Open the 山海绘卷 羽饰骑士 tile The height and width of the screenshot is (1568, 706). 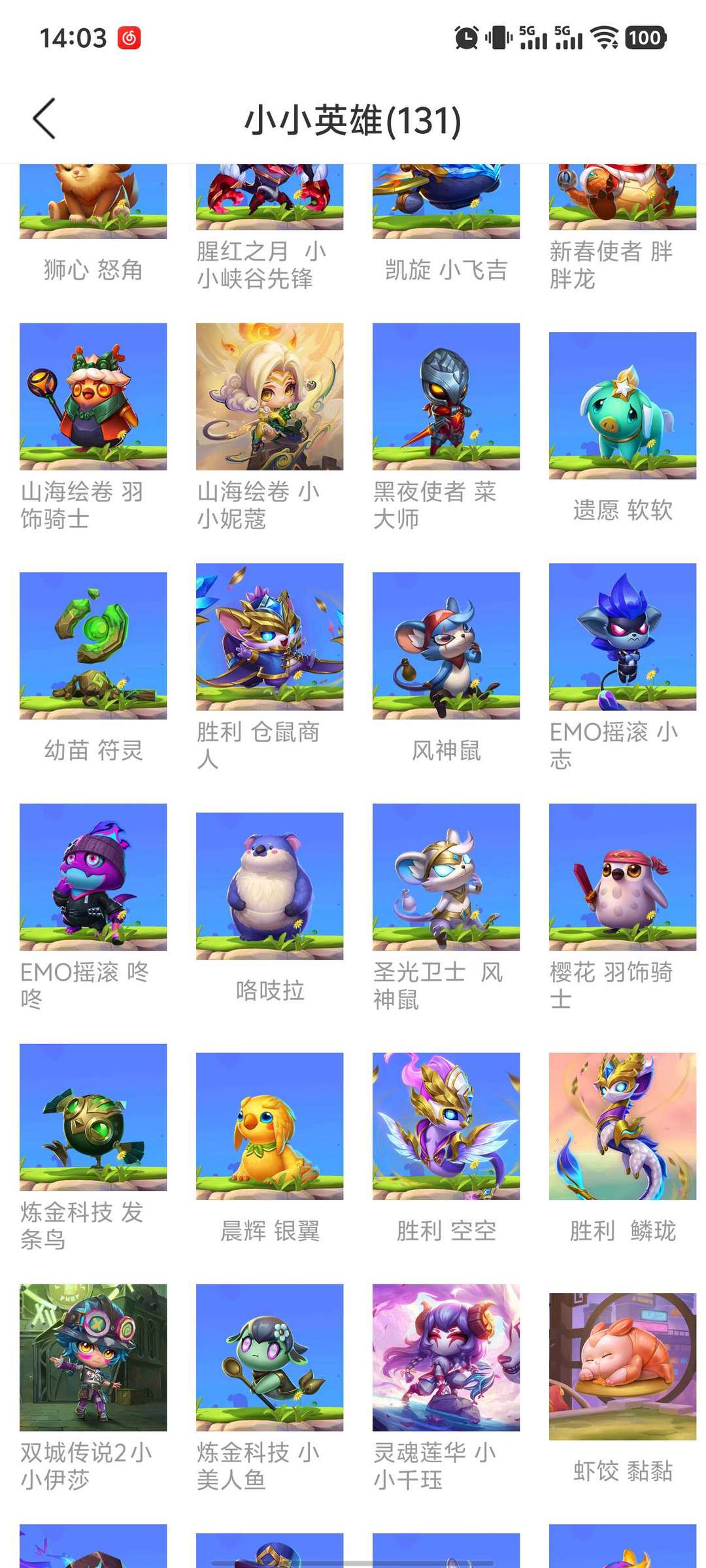93,397
